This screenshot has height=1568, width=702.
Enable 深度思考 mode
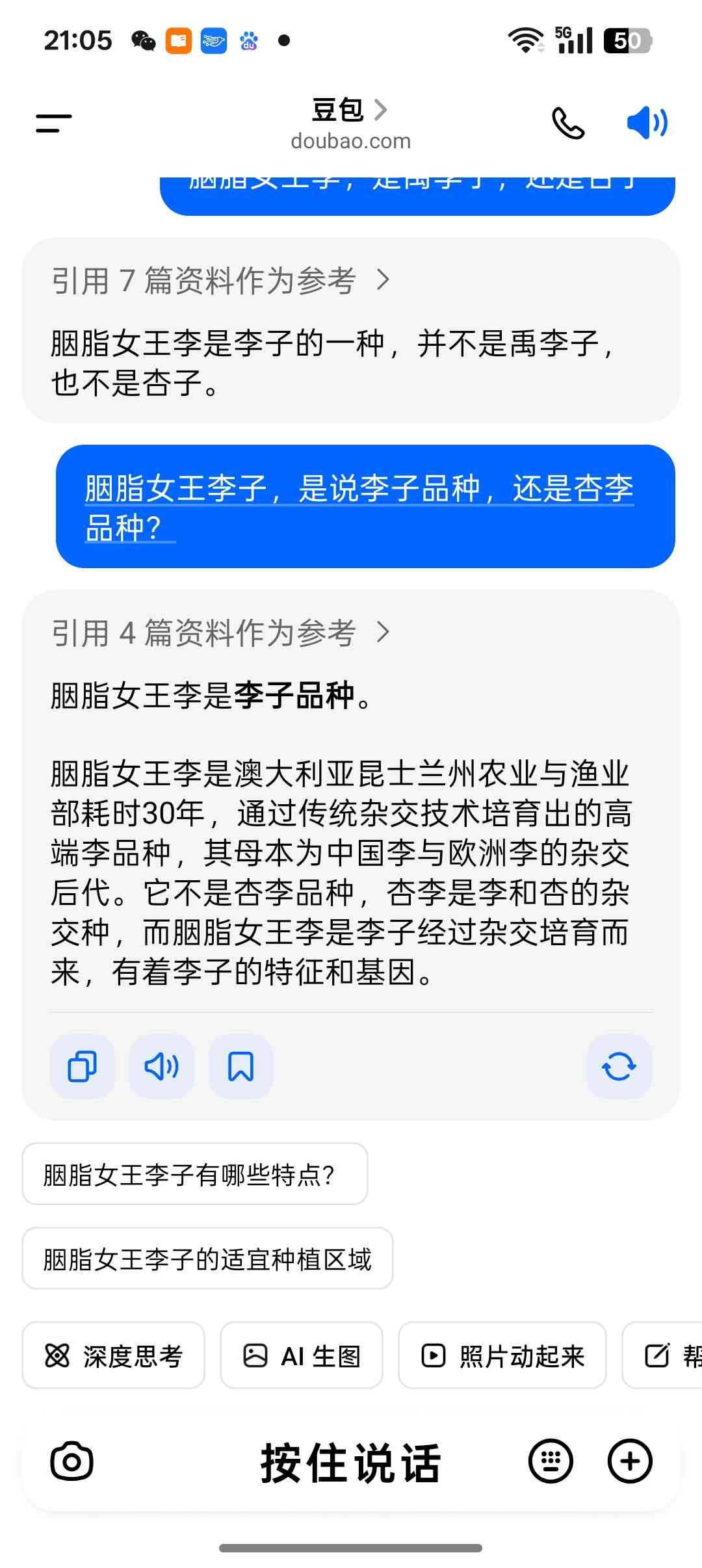coord(113,1355)
